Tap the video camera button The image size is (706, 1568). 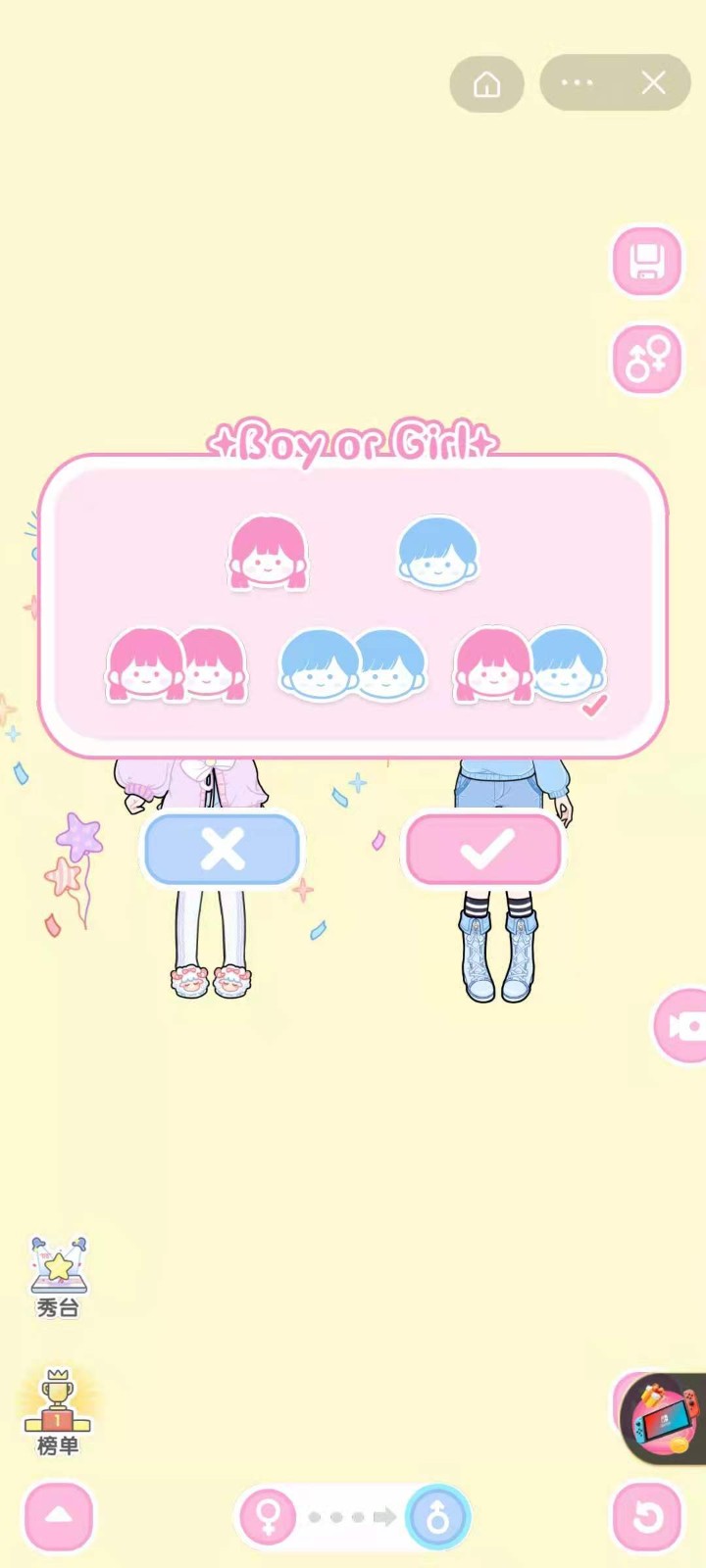click(x=682, y=1025)
